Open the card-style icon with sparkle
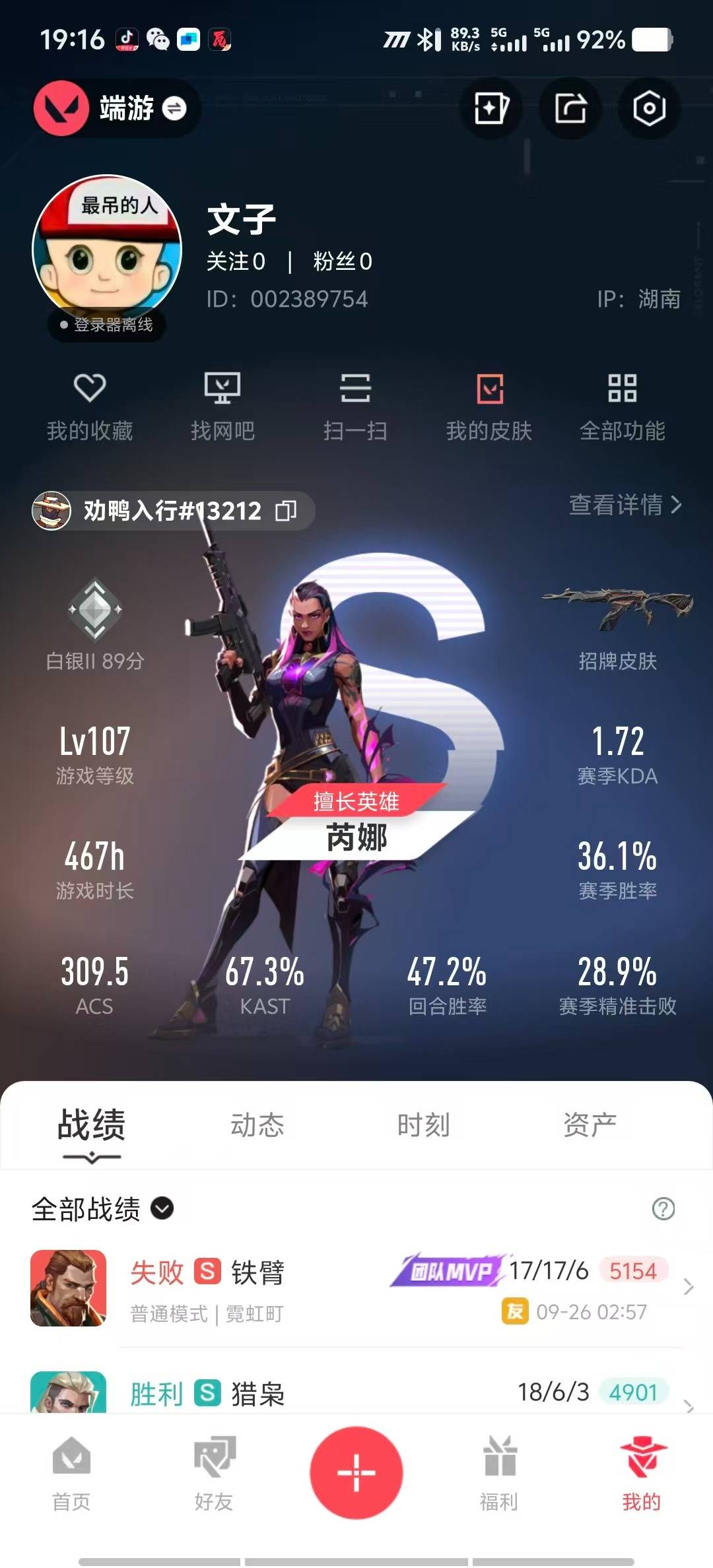 (491, 108)
